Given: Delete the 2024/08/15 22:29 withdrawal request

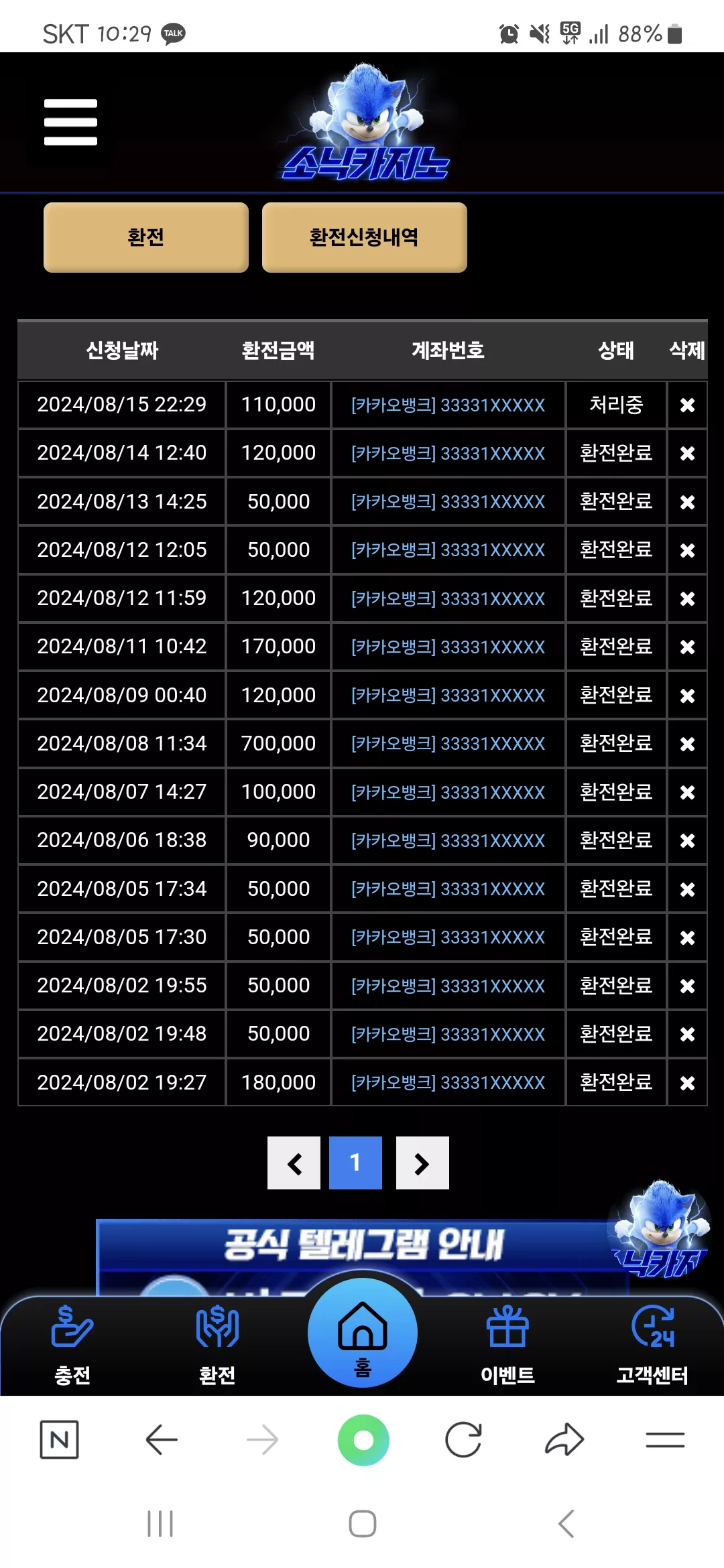Looking at the screenshot, I should pos(687,405).
